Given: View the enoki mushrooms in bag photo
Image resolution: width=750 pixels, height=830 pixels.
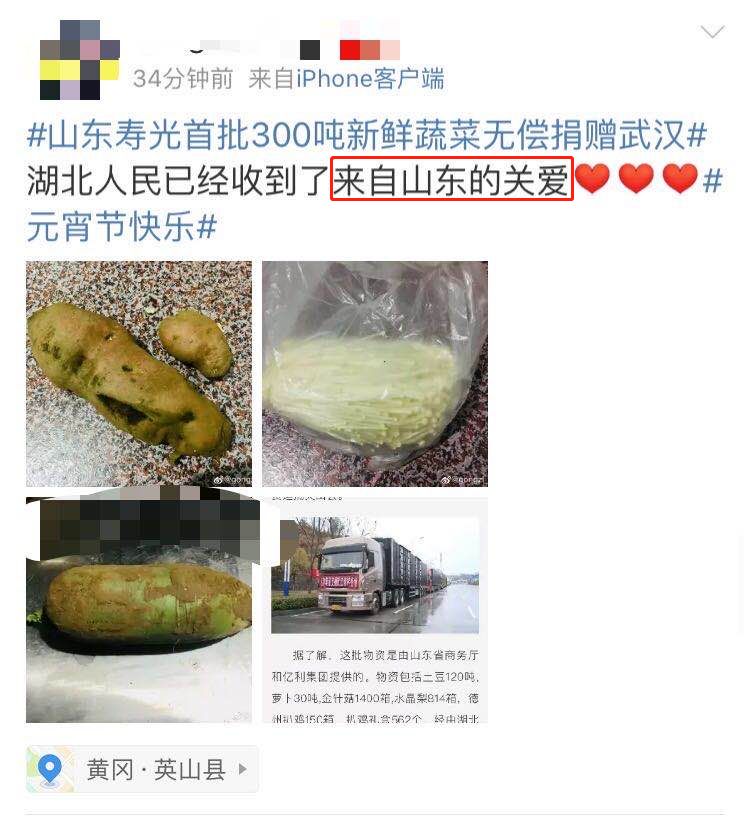Looking at the screenshot, I should [x=375, y=374].
